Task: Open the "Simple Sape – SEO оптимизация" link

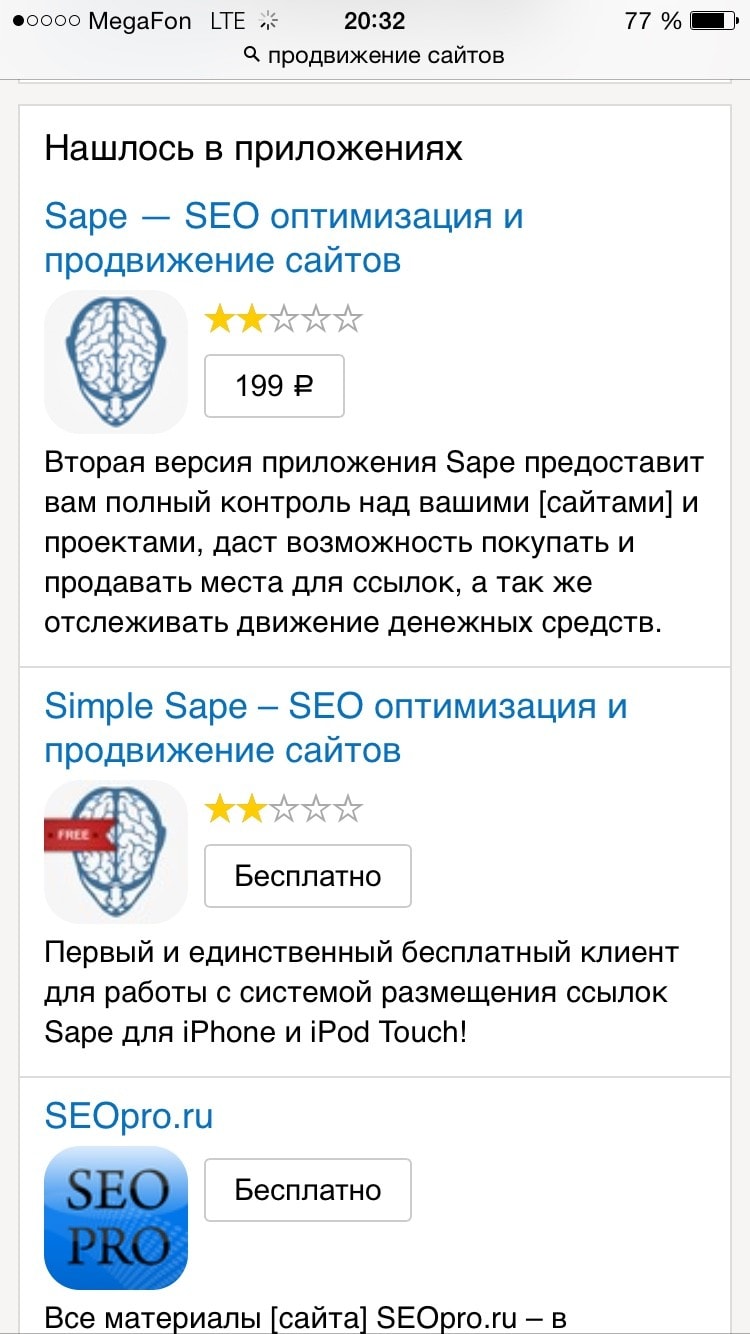Action: tap(336, 728)
